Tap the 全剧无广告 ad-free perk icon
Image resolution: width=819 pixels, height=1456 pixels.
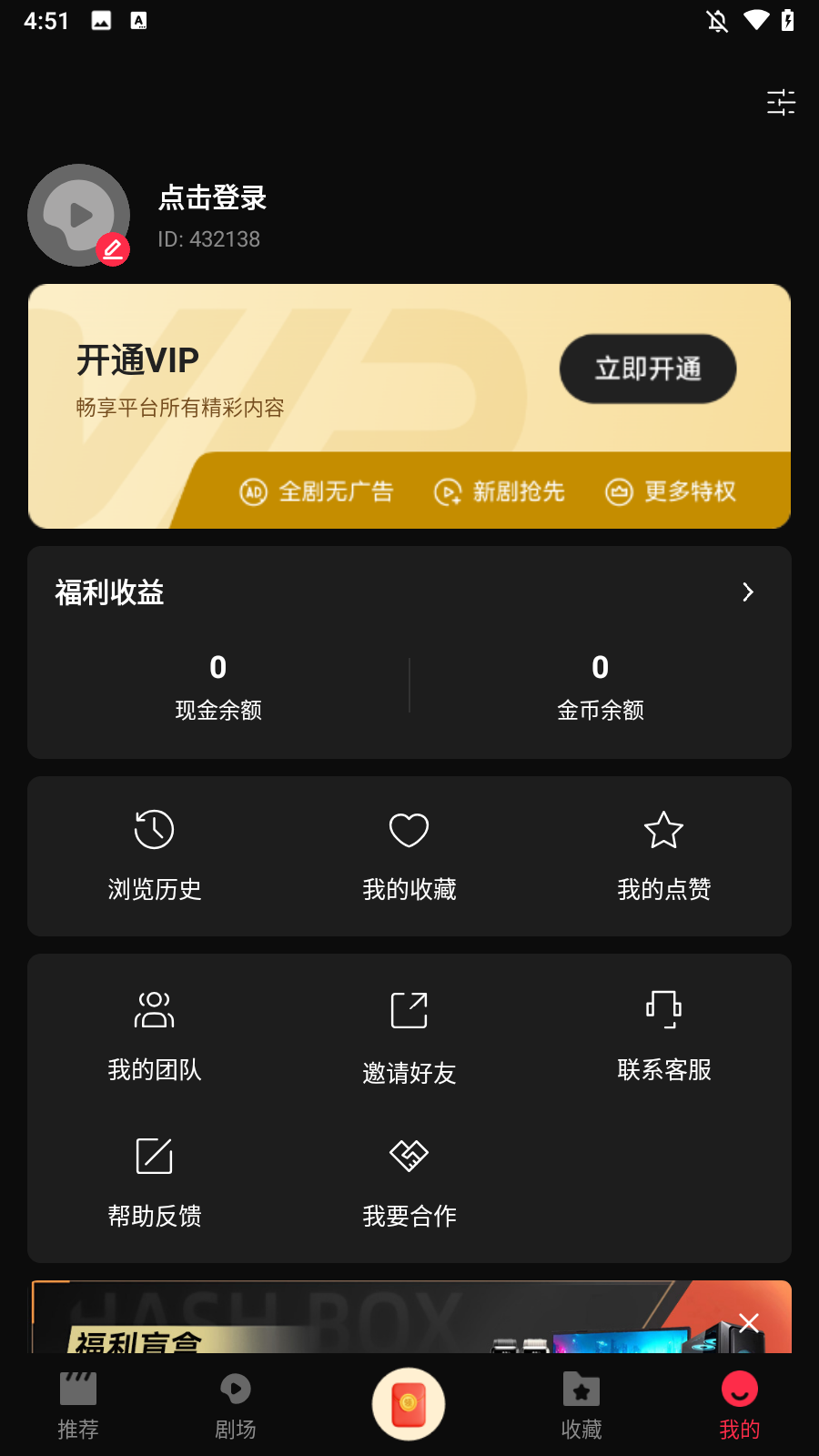[x=252, y=491]
